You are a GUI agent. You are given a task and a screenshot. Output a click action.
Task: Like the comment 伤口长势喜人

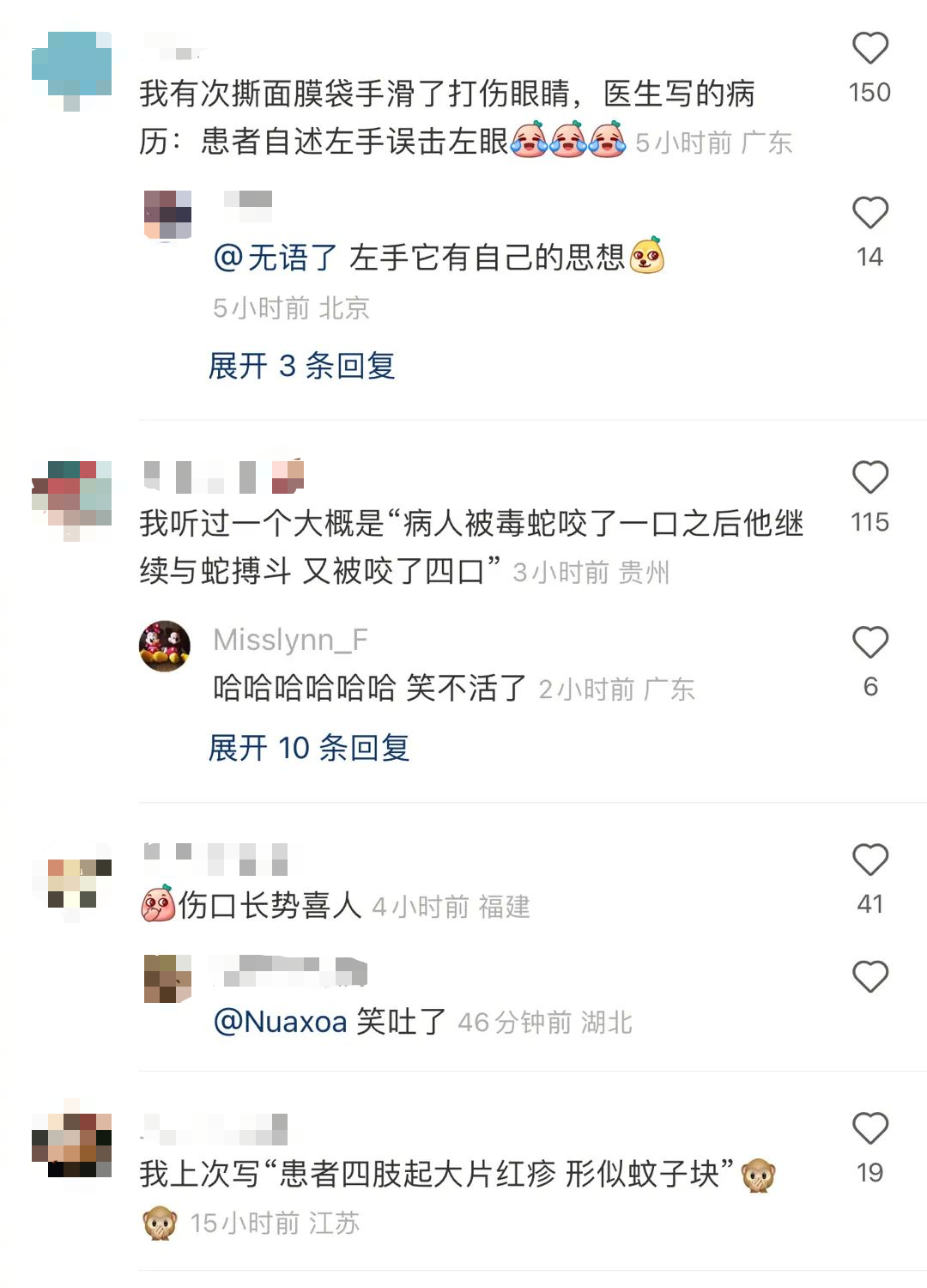(869, 860)
